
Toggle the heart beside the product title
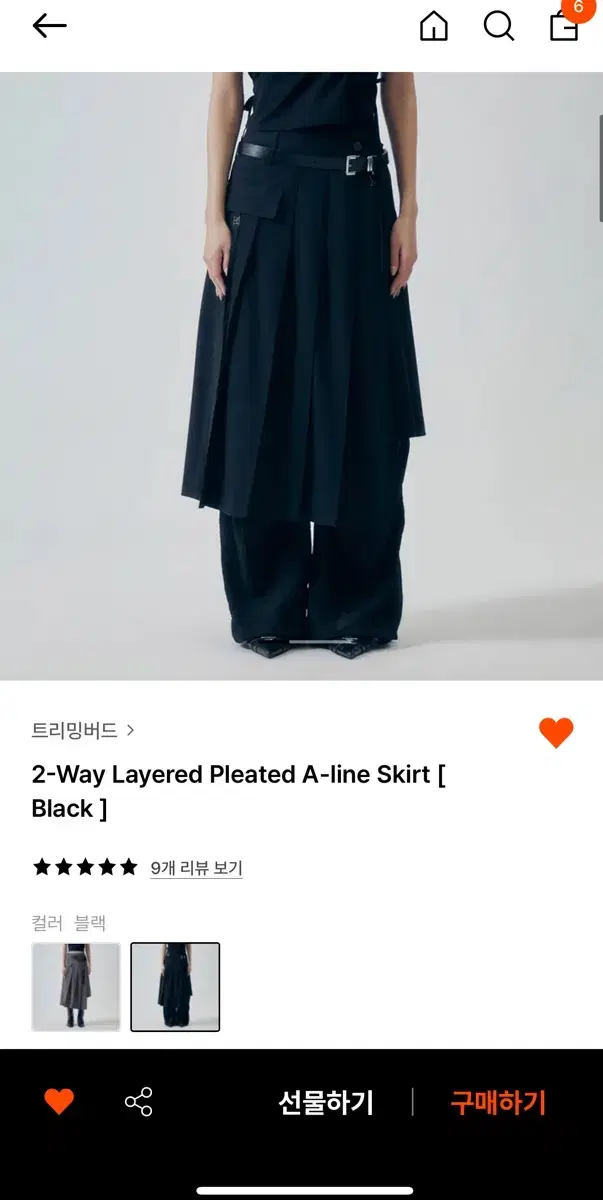click(556, 733)
